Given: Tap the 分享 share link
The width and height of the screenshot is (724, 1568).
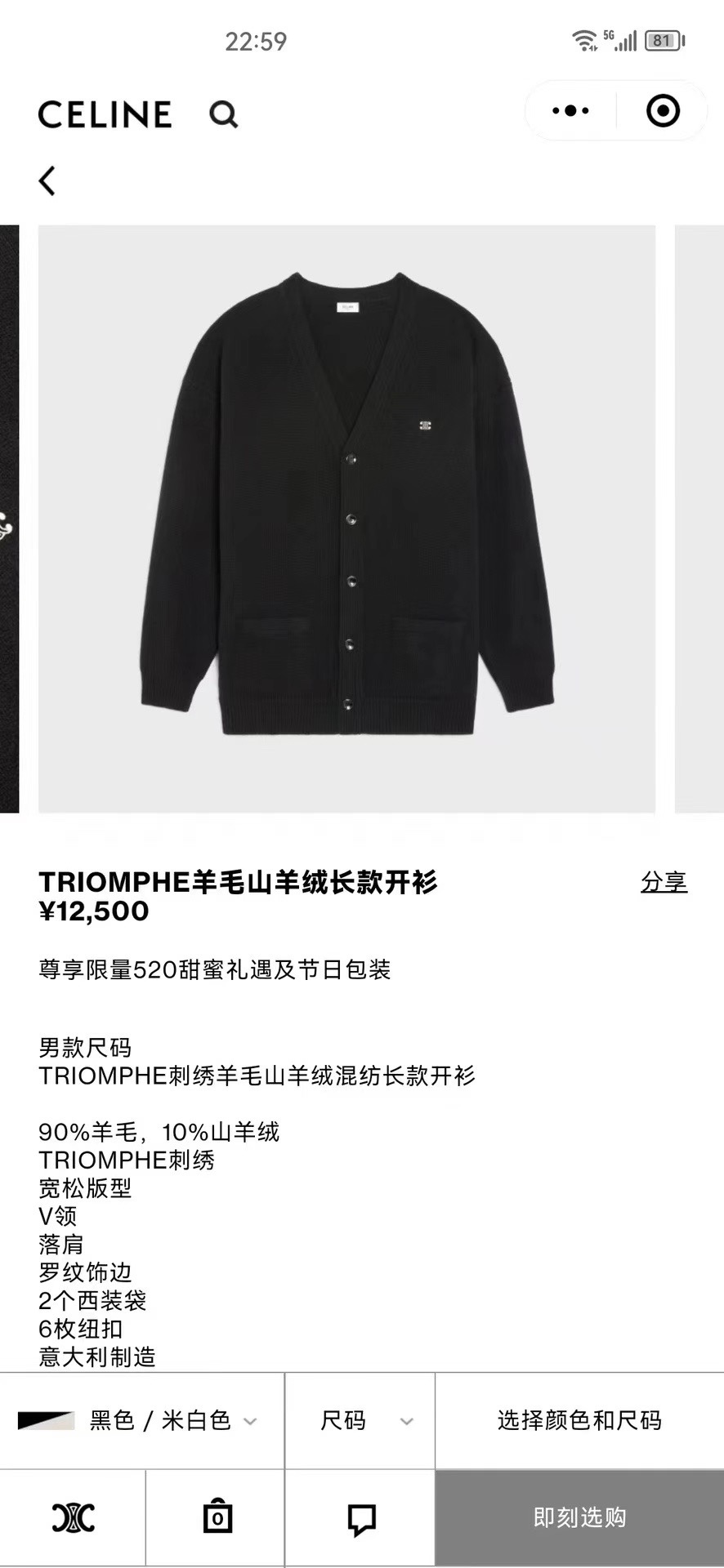Looking at the screenshot, I should (664, 882).
